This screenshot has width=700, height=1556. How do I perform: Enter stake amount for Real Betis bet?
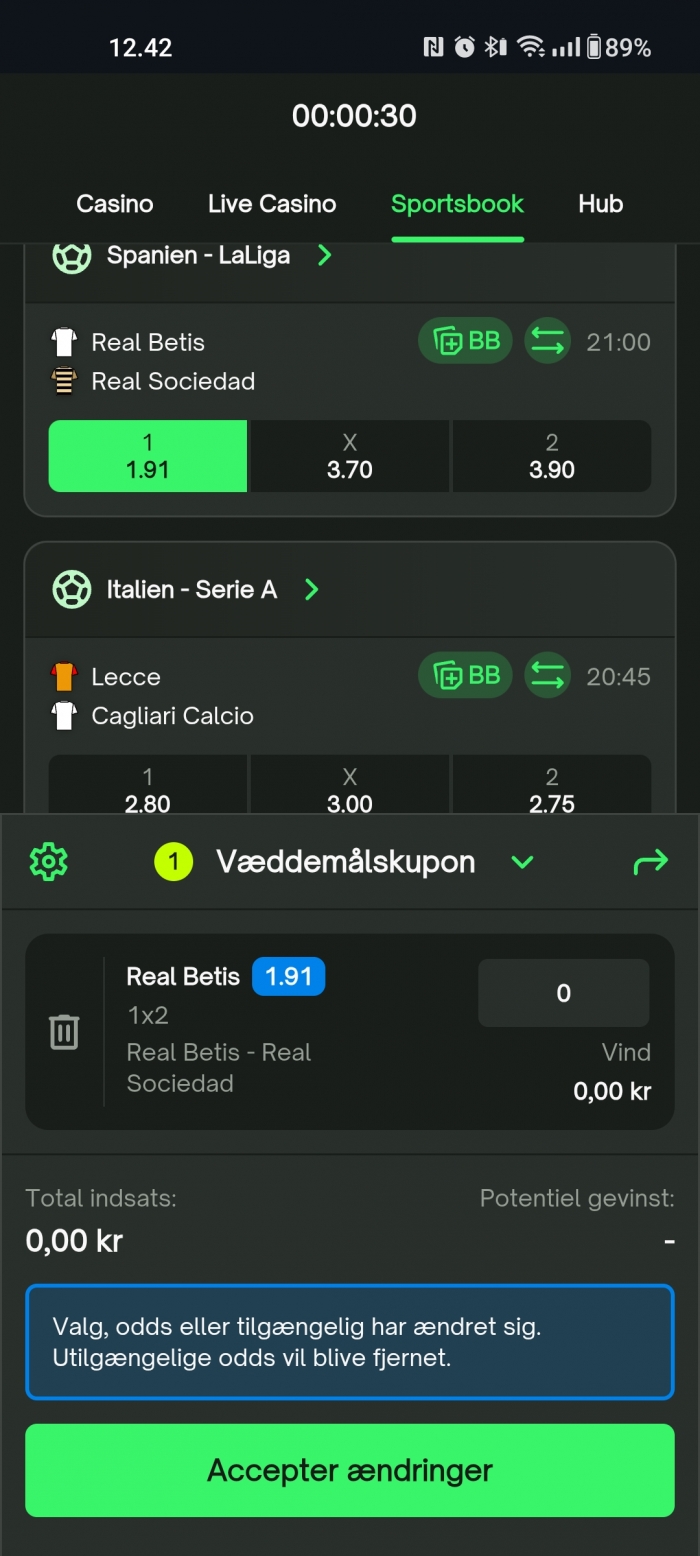click(x=563, y=993)
